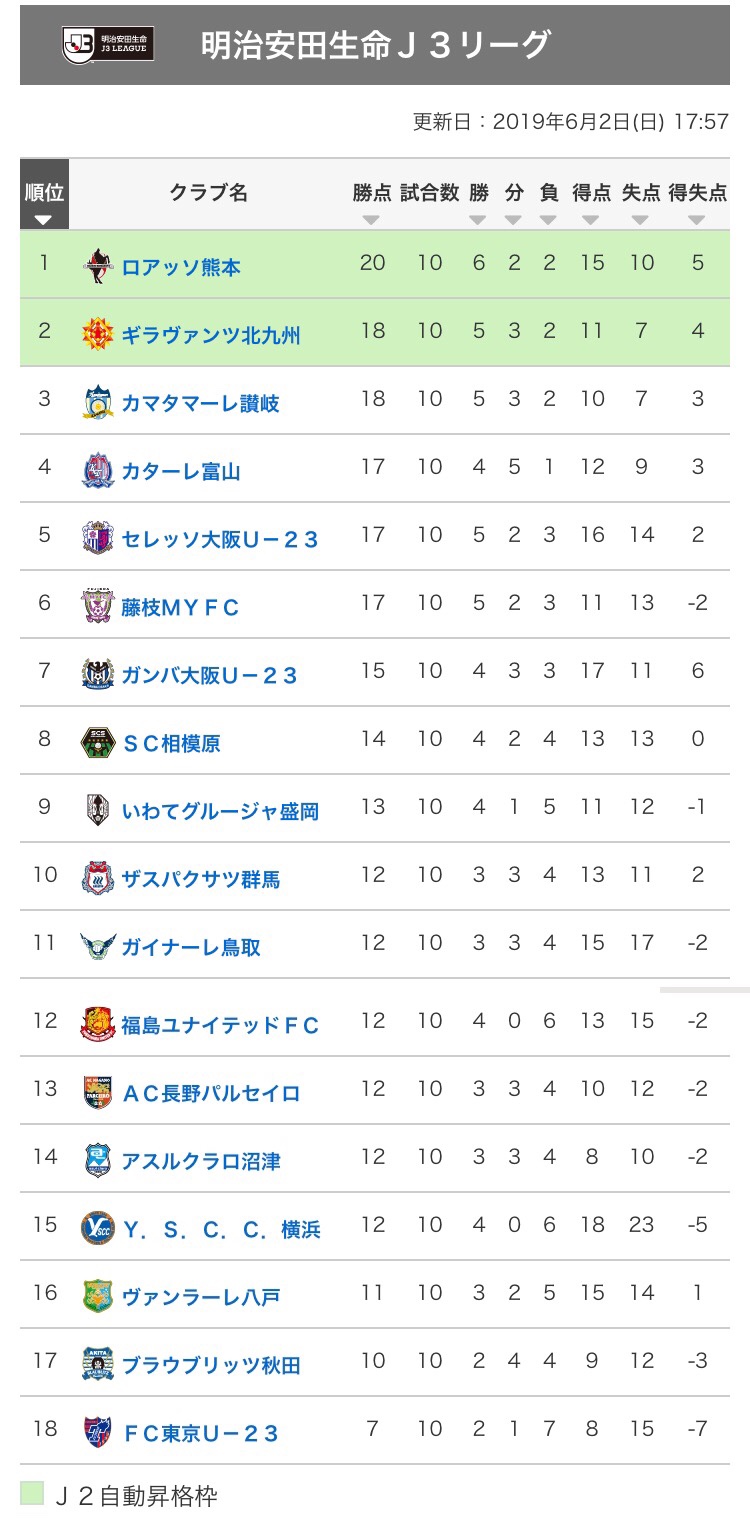The height and width of the screenshot is (1530, 750).
Task: Open カマタマーレ讃岐 club link
Action: point(201,403)
